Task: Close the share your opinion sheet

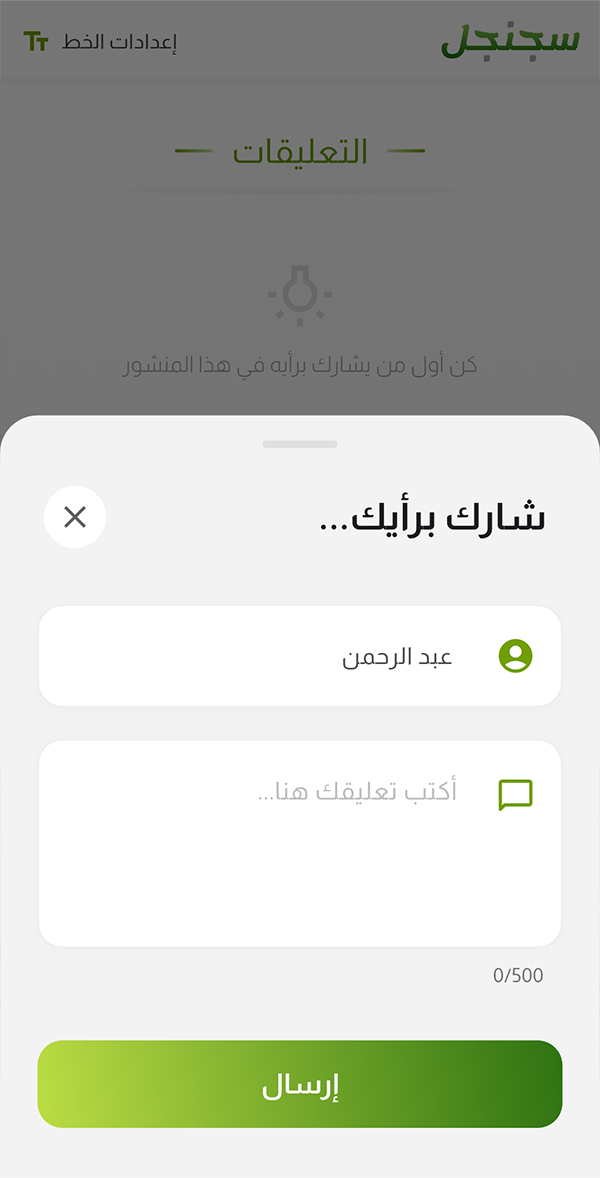Action: pos(75,517)
